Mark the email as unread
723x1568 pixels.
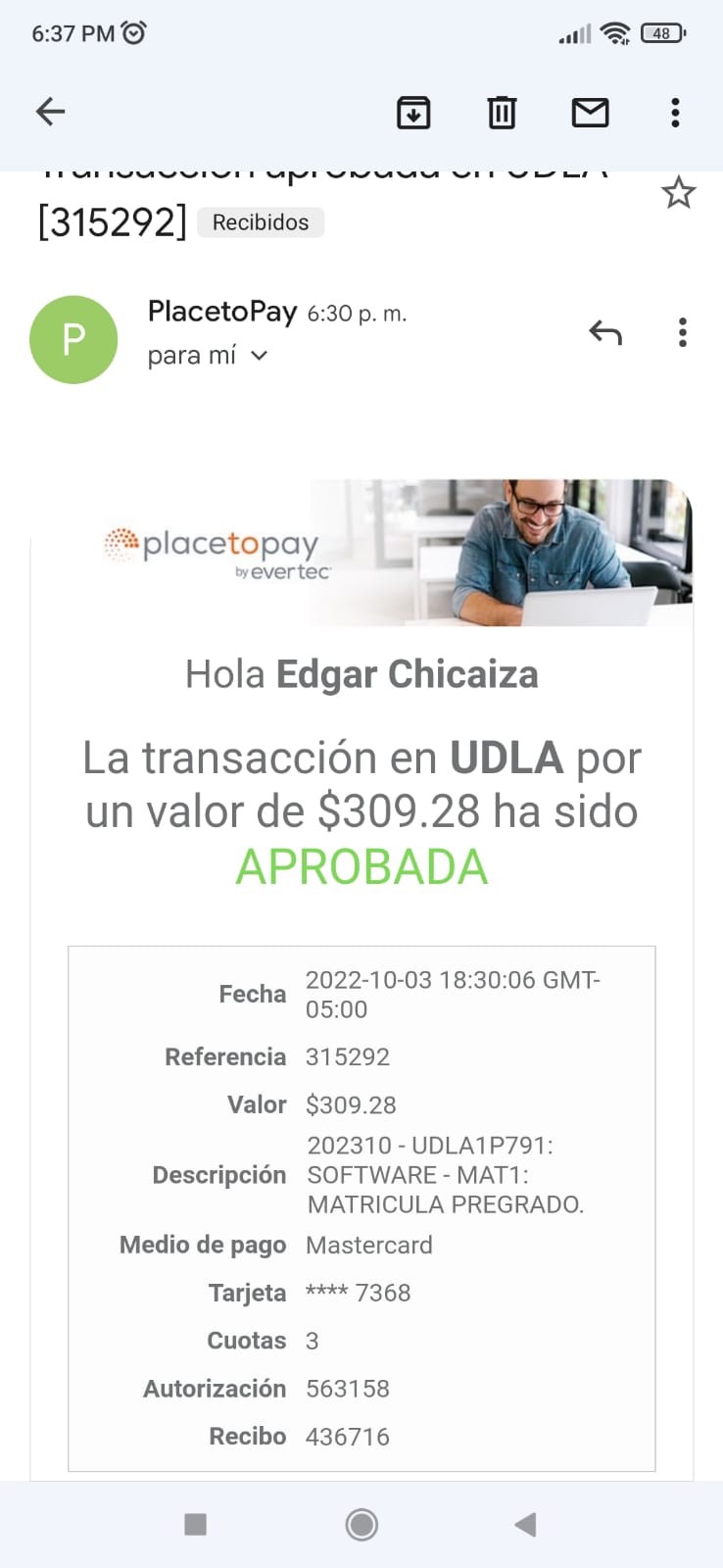pyautogui.click(x=590, y=113)
